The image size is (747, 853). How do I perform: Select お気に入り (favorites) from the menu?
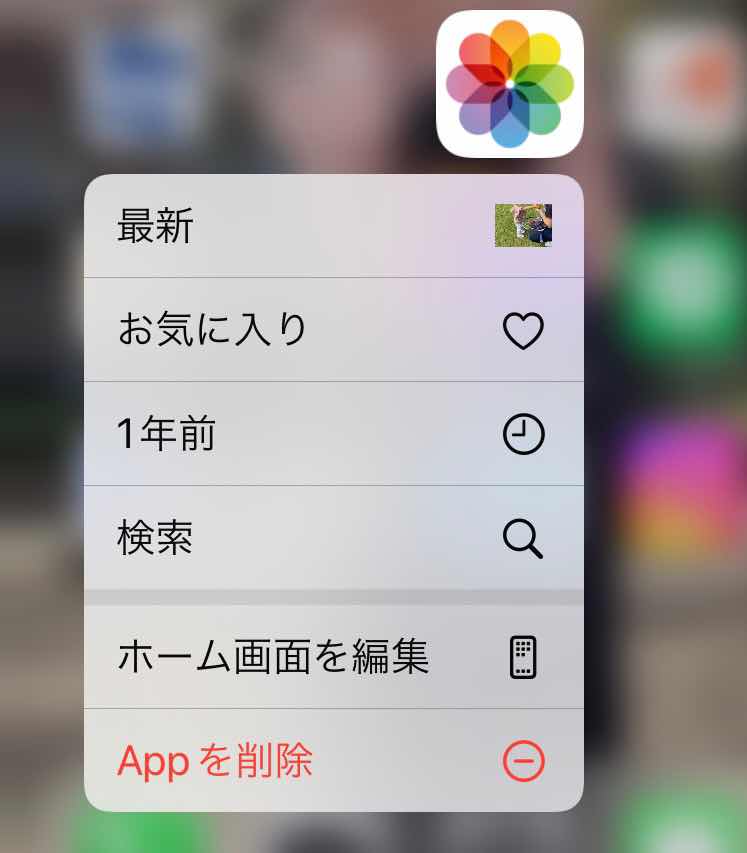(333, 330)
